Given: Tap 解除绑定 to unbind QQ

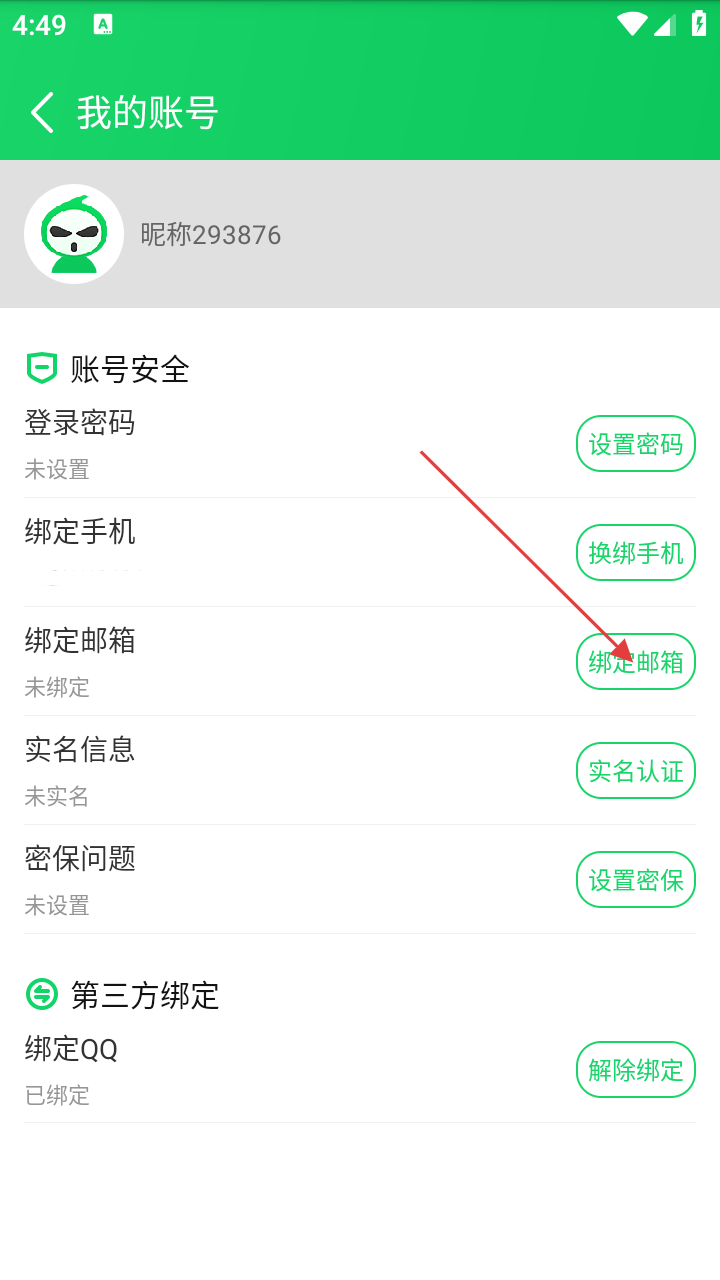Looking at the screenshot, I should pos(635,1069).
